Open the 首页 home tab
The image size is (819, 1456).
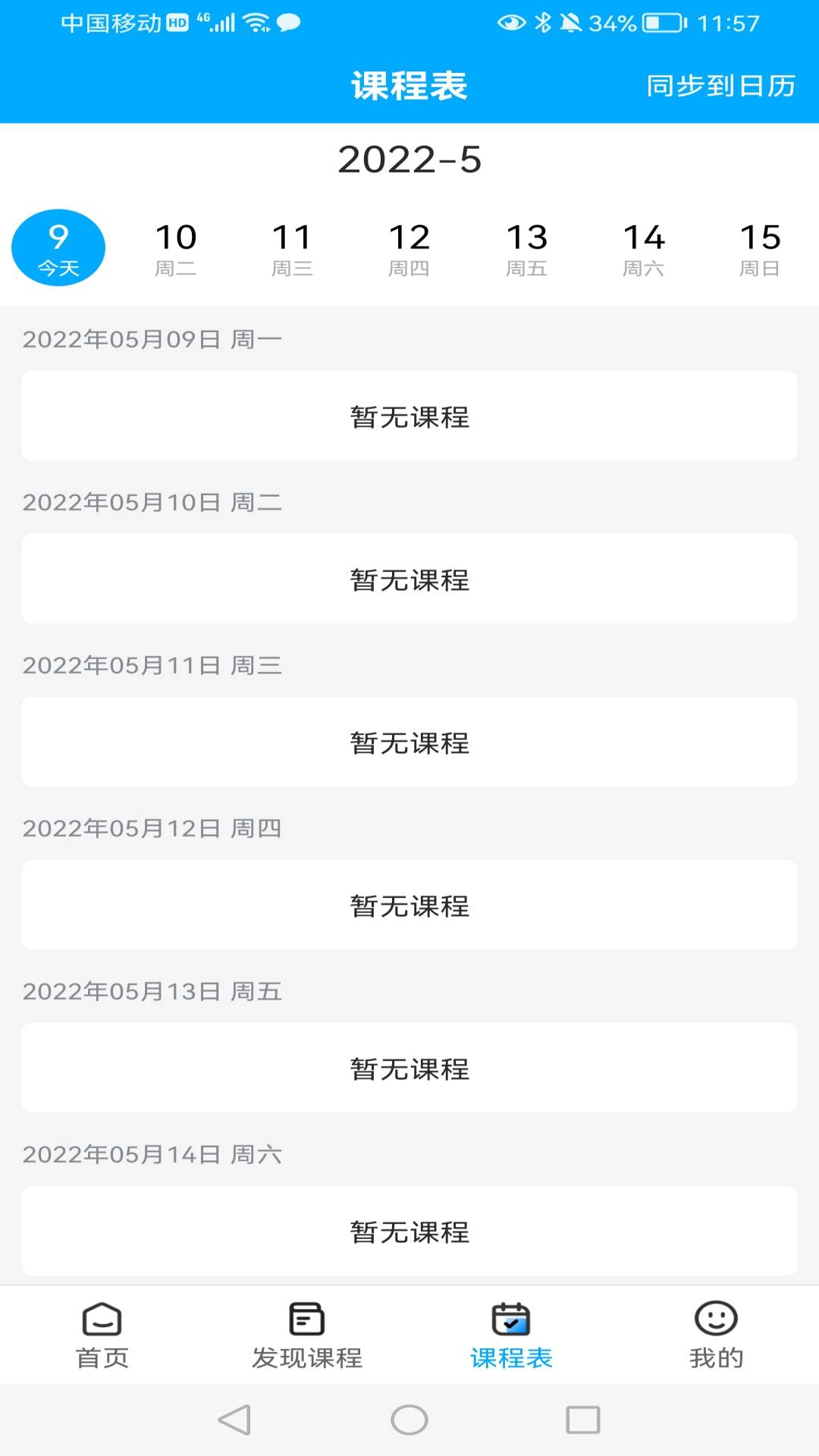pyautogui.click(x=102, y=1335)
